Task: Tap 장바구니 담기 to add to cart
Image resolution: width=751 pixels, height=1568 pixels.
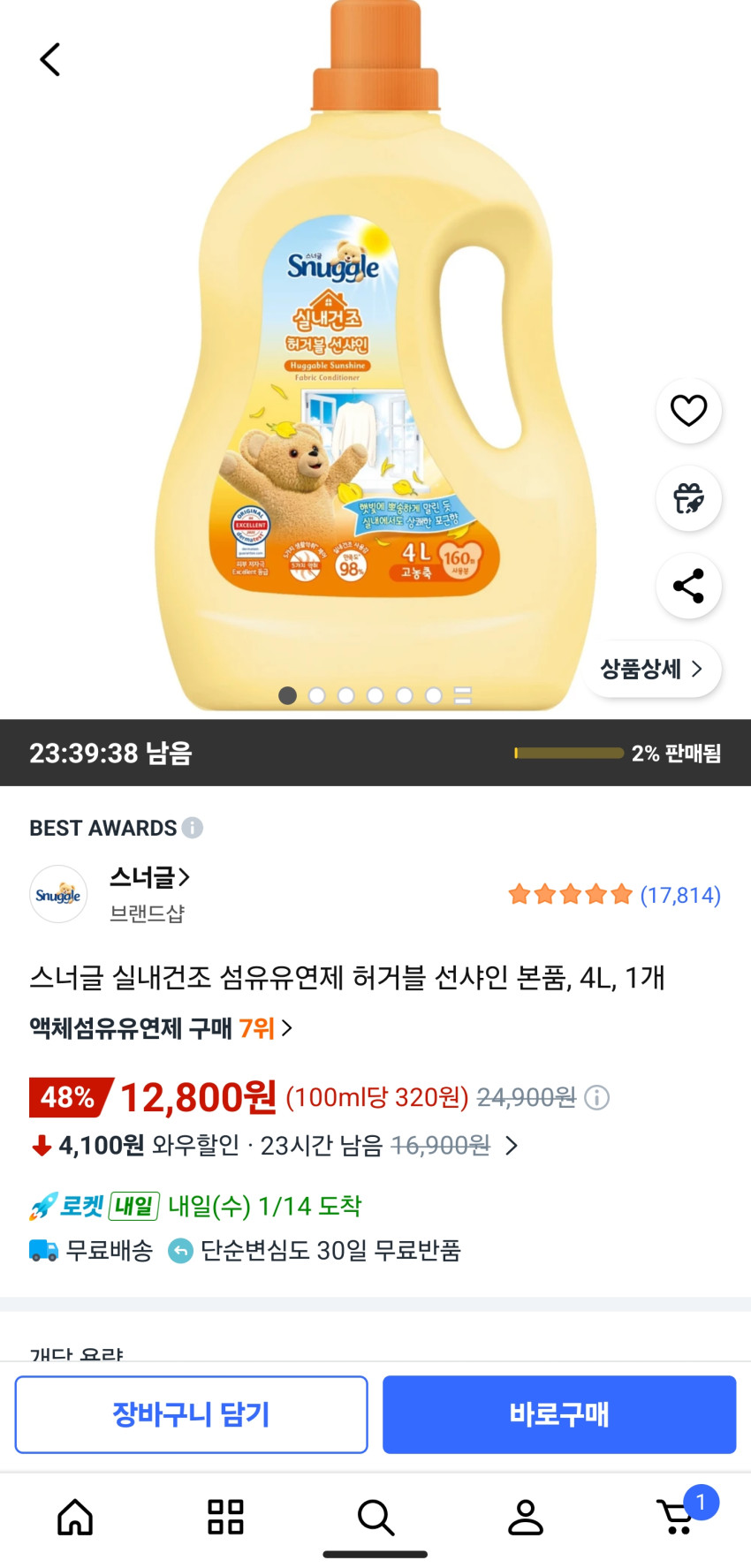Action: click(191, 1414)
